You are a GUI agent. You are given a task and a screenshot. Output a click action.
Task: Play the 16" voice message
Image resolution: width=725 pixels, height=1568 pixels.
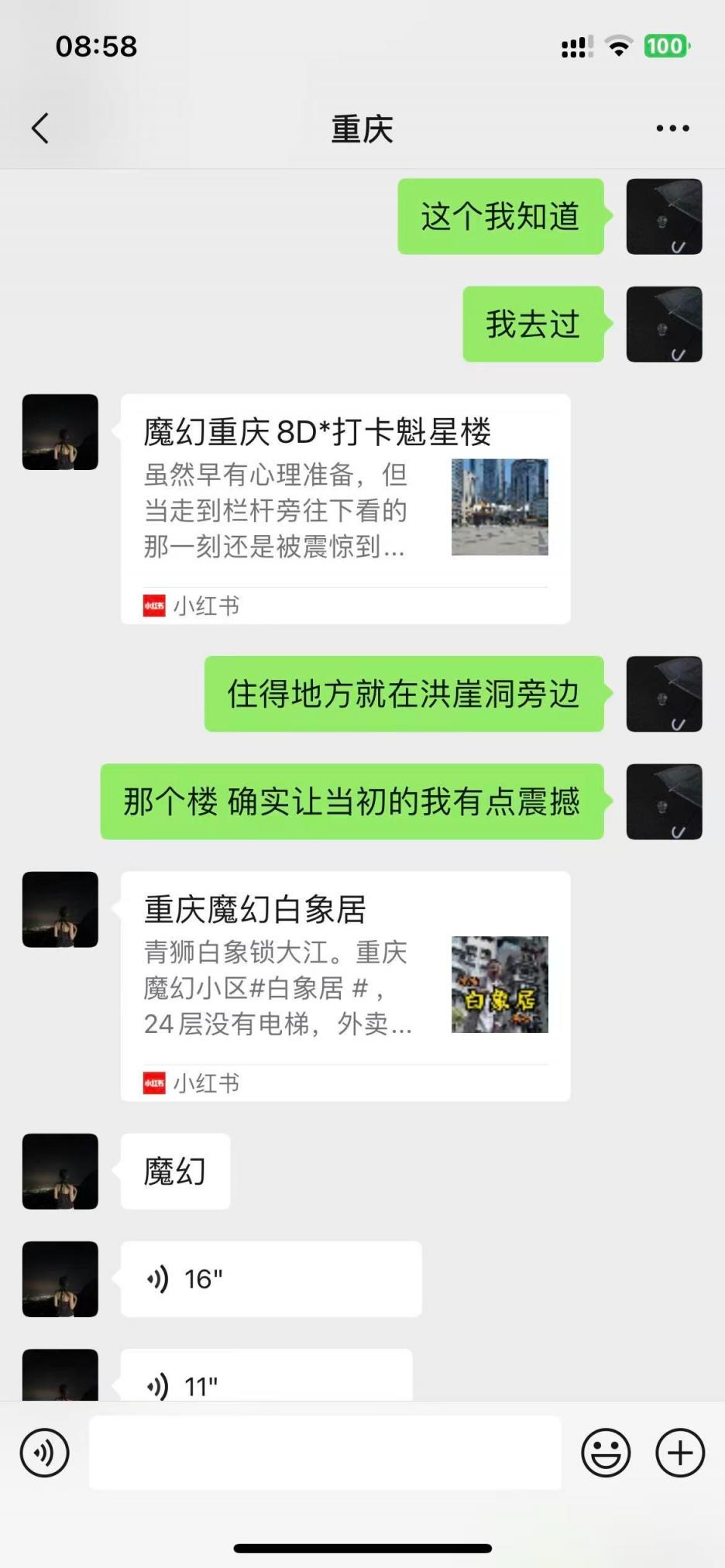pos(271,1278)
